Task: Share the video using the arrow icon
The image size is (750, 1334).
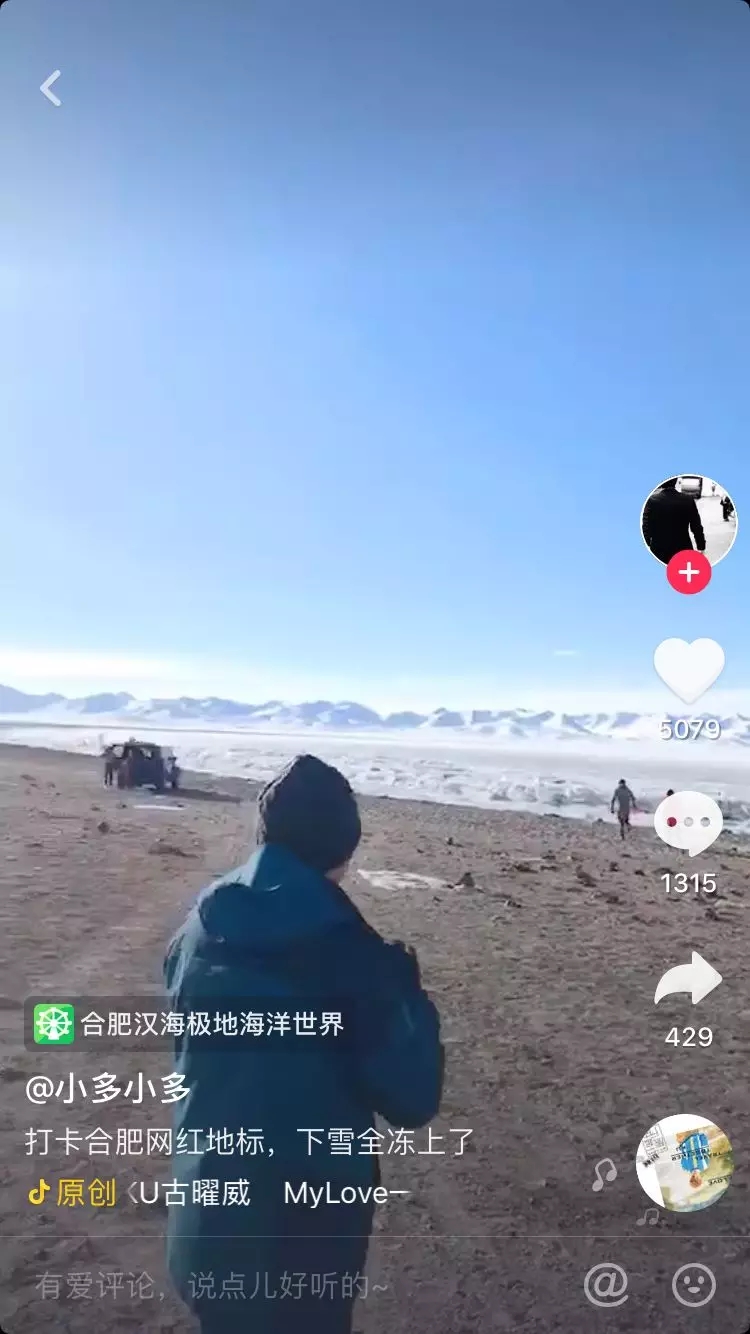Action: click(688, 980)
